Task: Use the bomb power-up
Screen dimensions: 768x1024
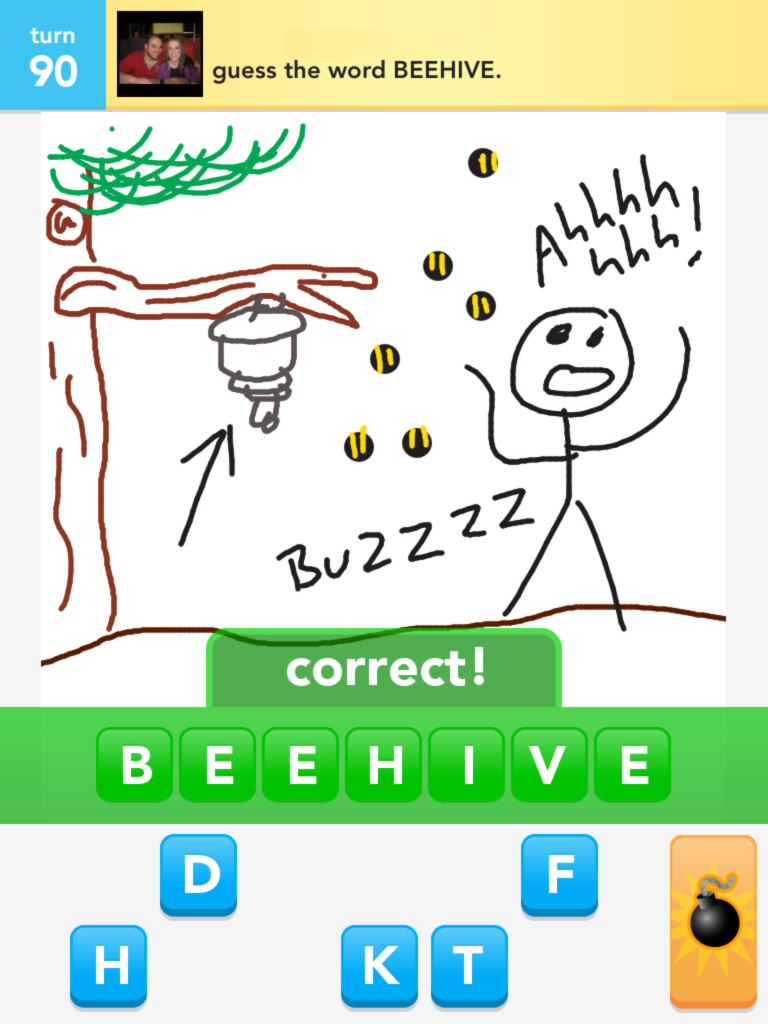Action: [713, 921]
